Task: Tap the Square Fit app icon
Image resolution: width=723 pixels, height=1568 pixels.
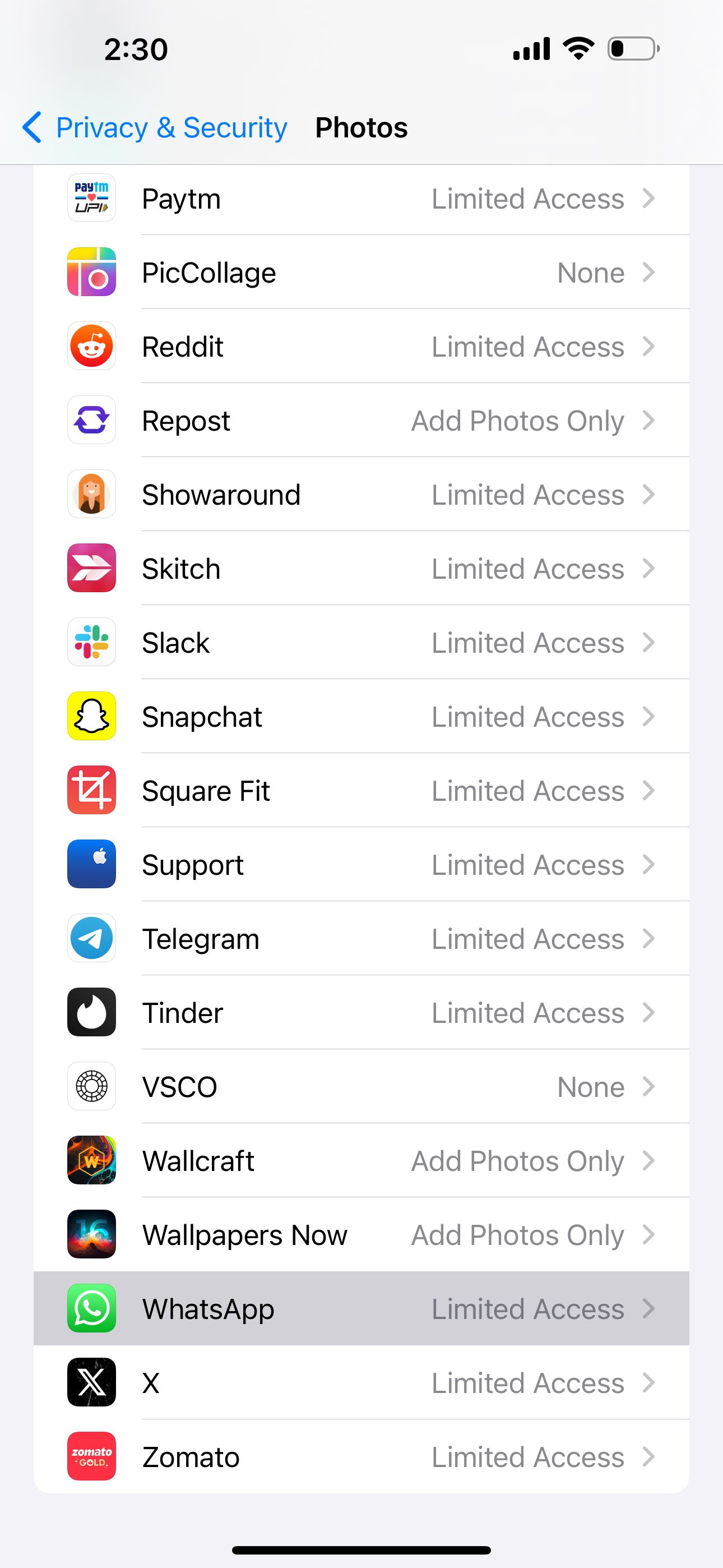Action: [91, 790]
